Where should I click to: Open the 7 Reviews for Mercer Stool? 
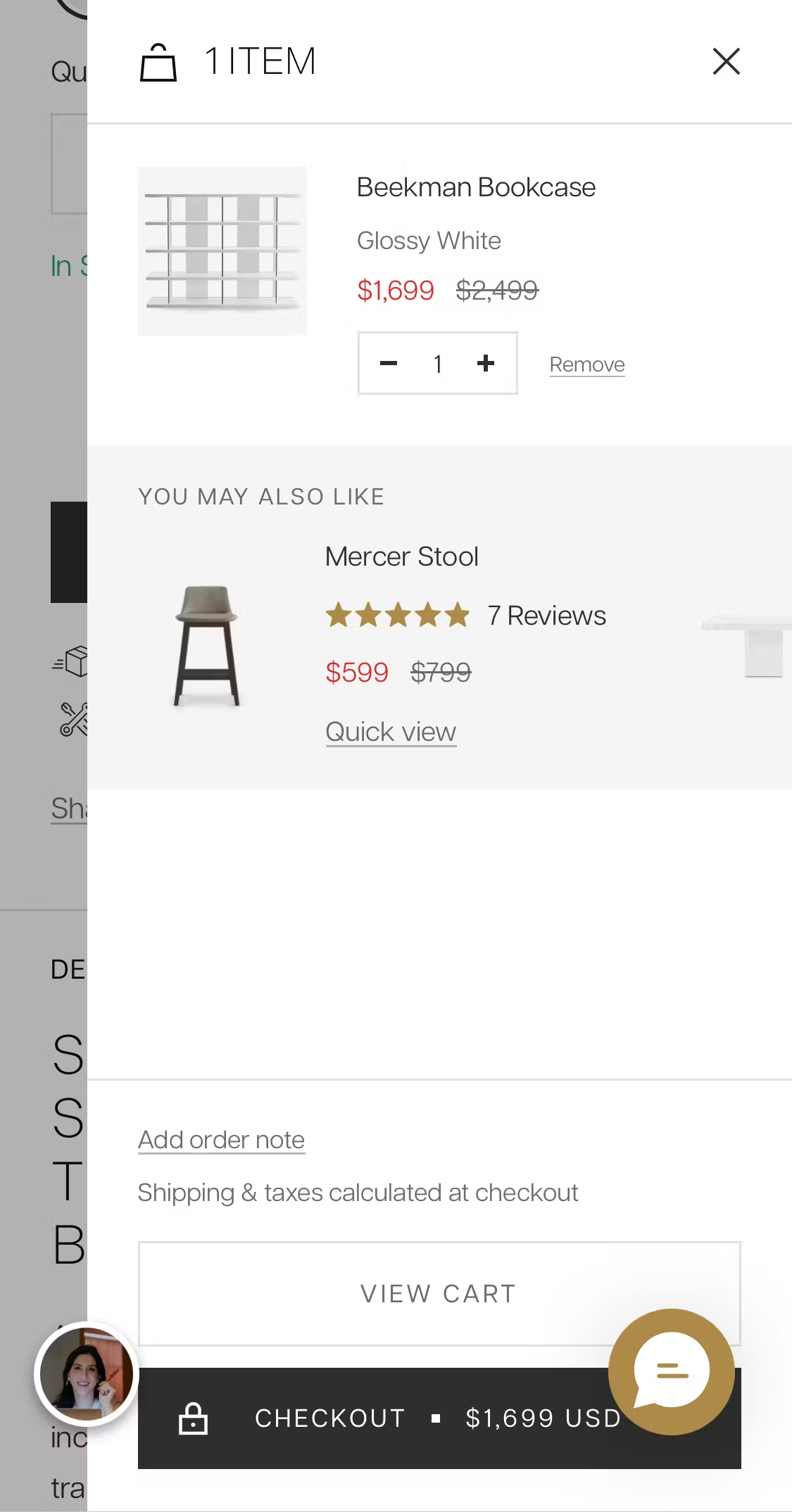click(x=546, y=615)
